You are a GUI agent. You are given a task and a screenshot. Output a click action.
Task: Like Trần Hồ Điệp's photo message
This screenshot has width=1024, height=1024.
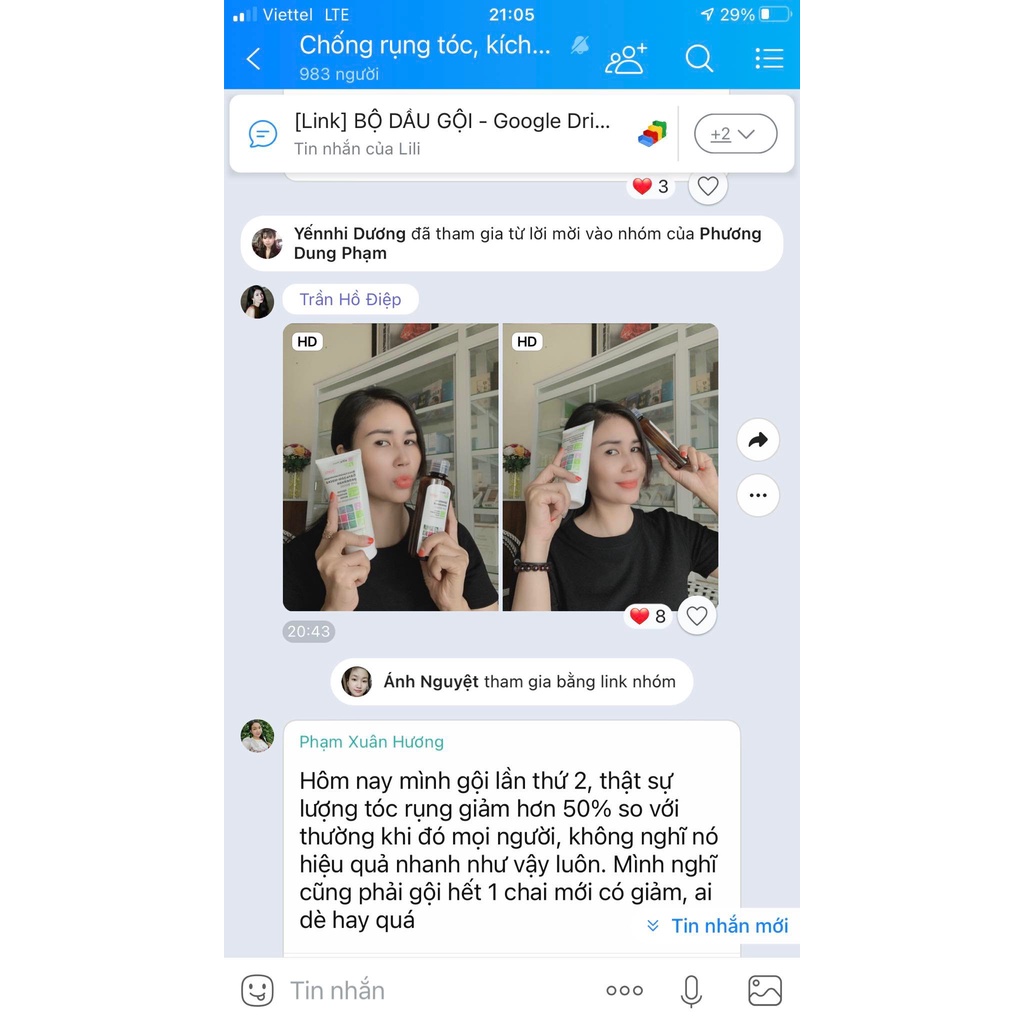pyautogui.click(x=697, y=616)
